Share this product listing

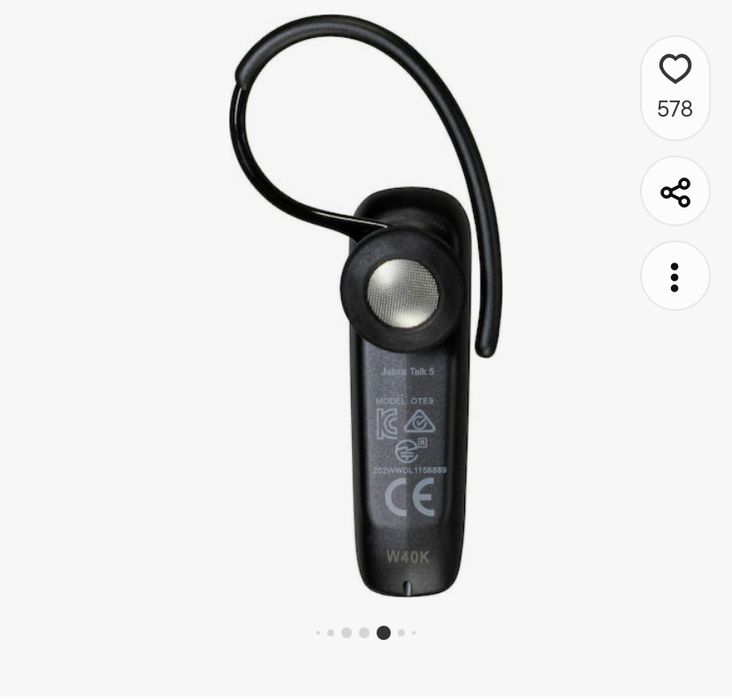[x=675, y=192]
